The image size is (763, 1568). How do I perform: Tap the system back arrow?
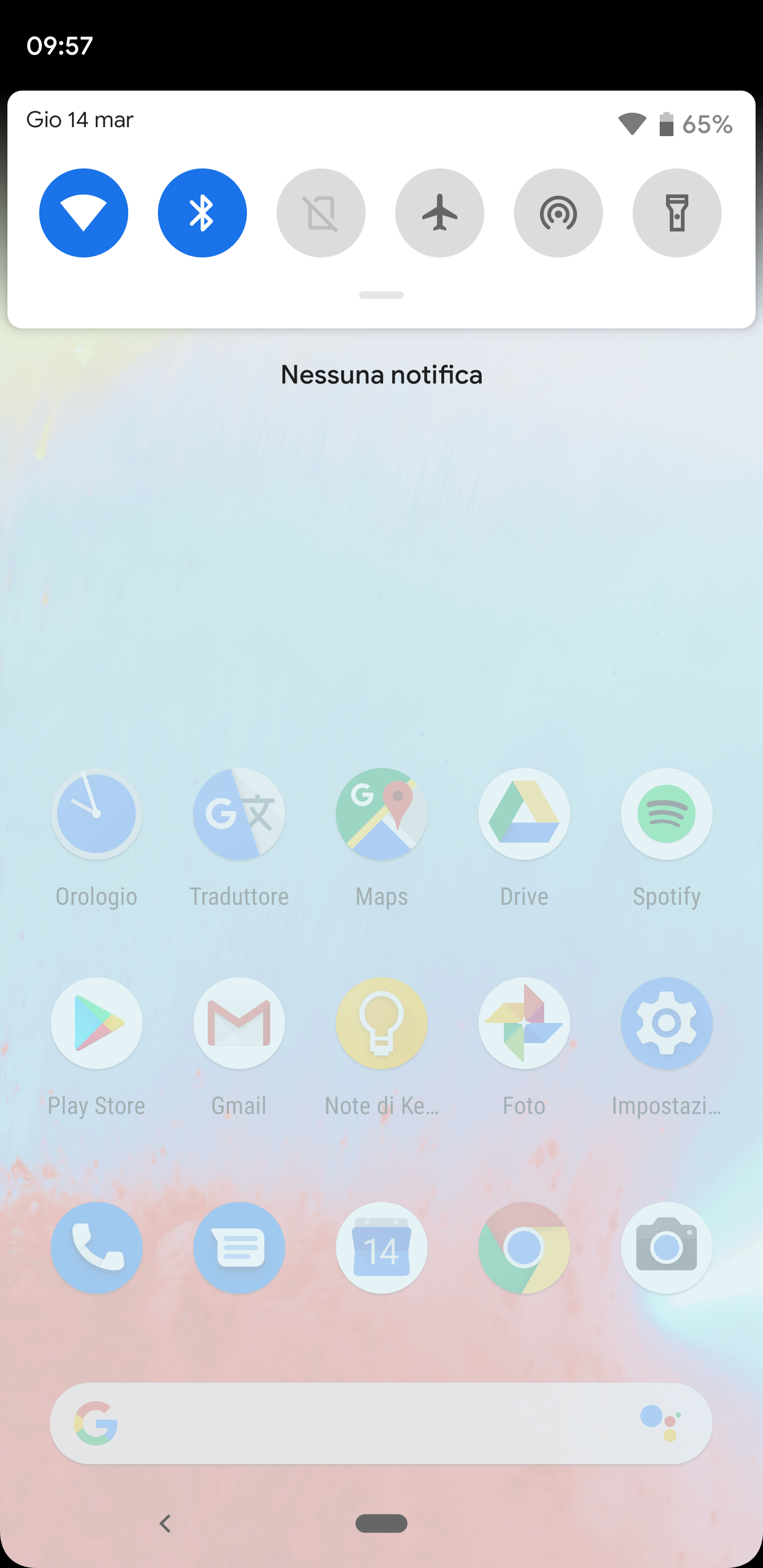164,1524
